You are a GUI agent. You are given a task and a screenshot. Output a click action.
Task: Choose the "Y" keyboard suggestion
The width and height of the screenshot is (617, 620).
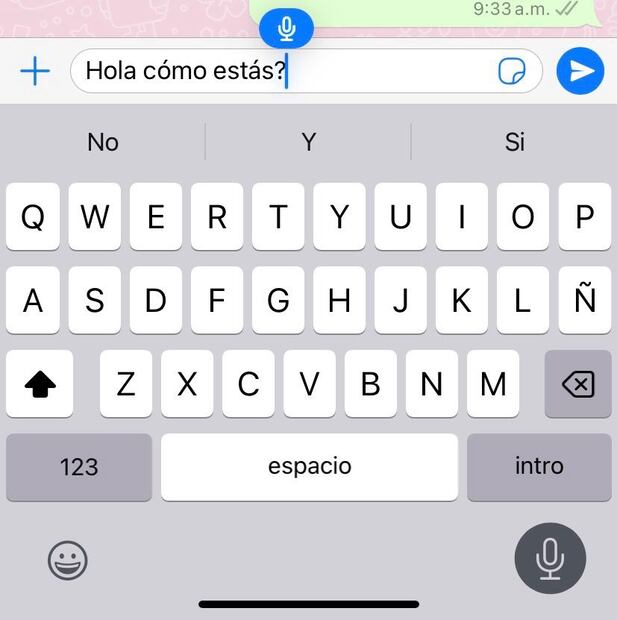[x=308, y=142]
